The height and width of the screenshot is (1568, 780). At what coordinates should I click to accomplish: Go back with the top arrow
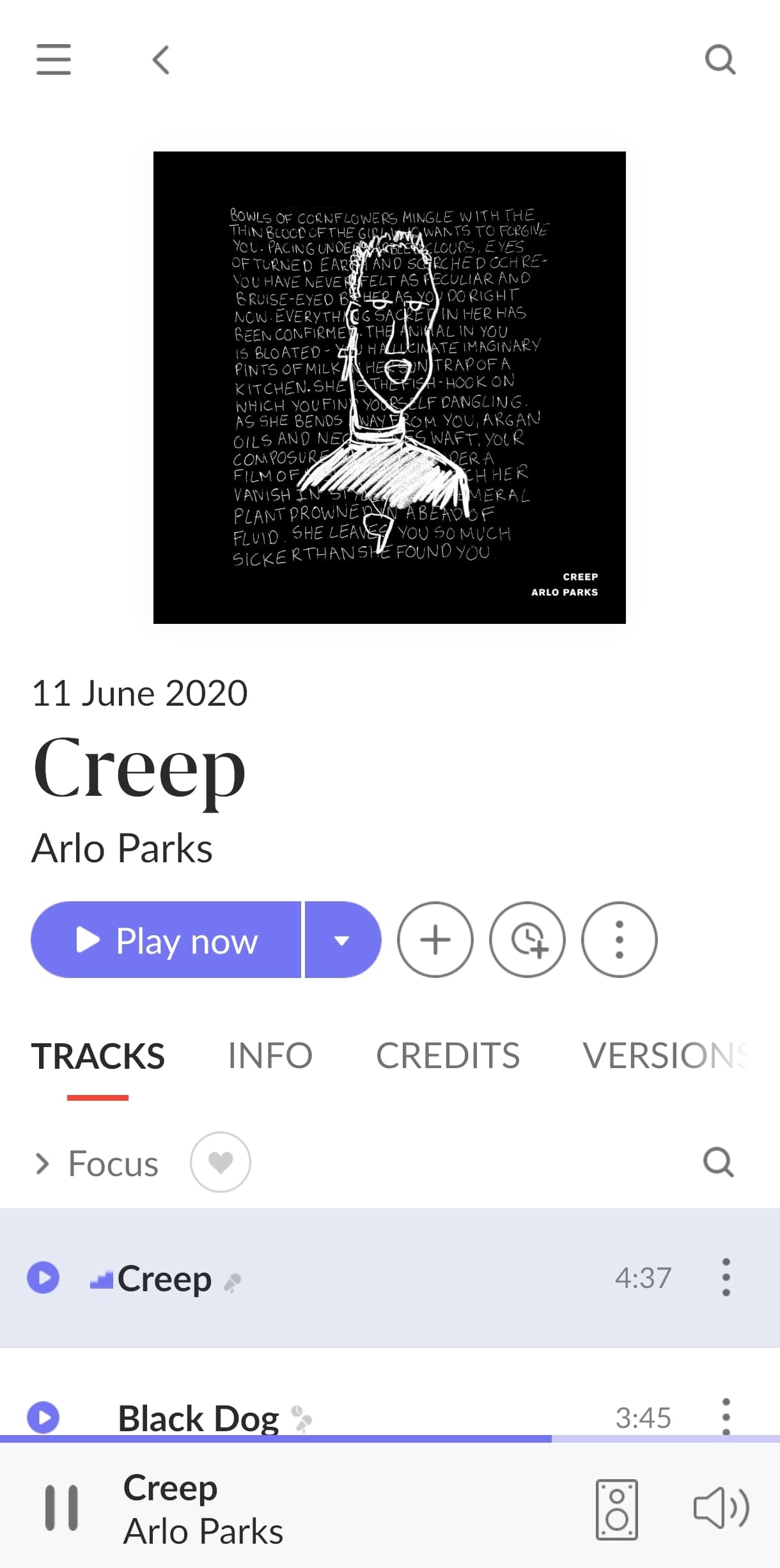click(x=161, y=59)
